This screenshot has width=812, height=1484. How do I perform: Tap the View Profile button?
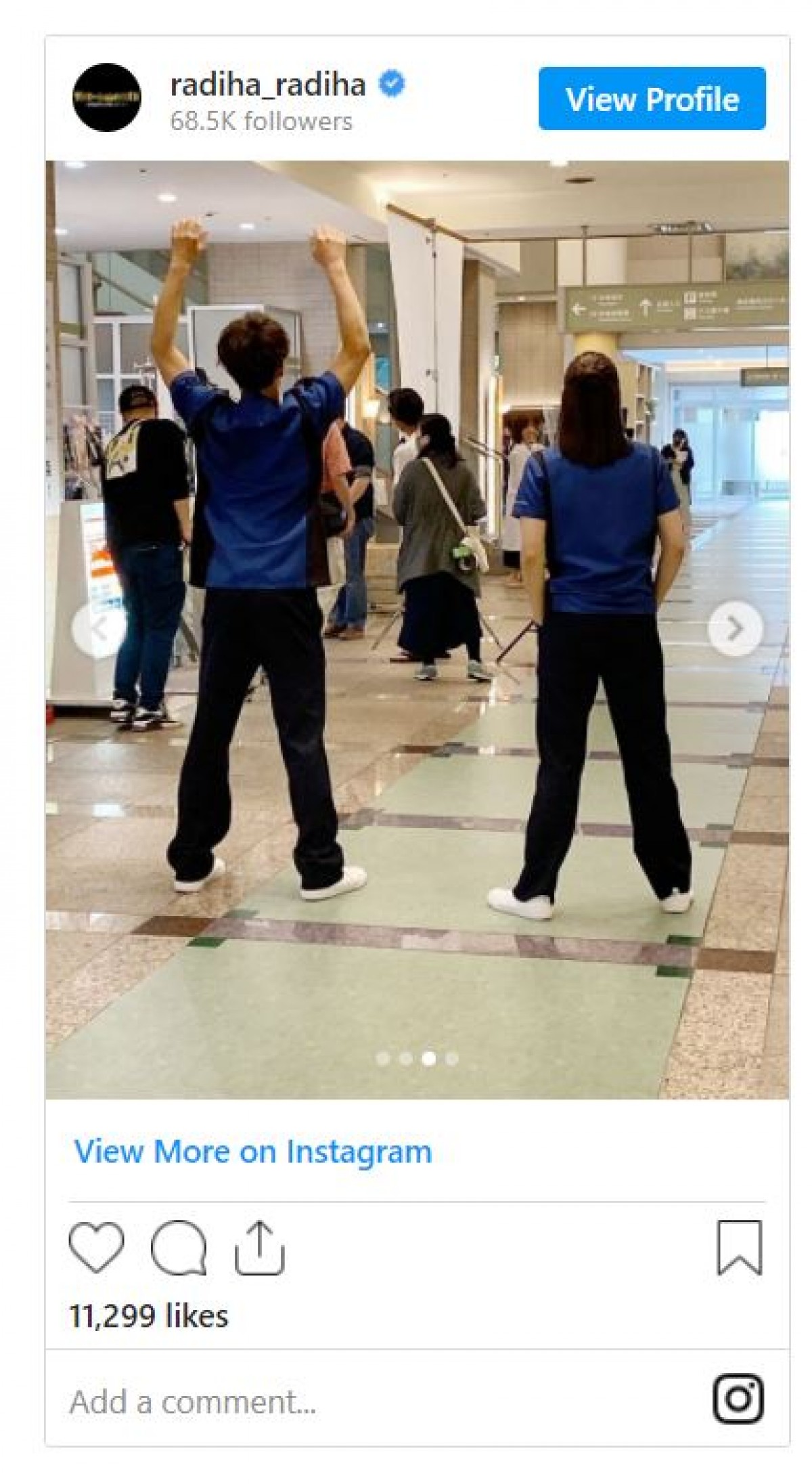click(652, 99)
